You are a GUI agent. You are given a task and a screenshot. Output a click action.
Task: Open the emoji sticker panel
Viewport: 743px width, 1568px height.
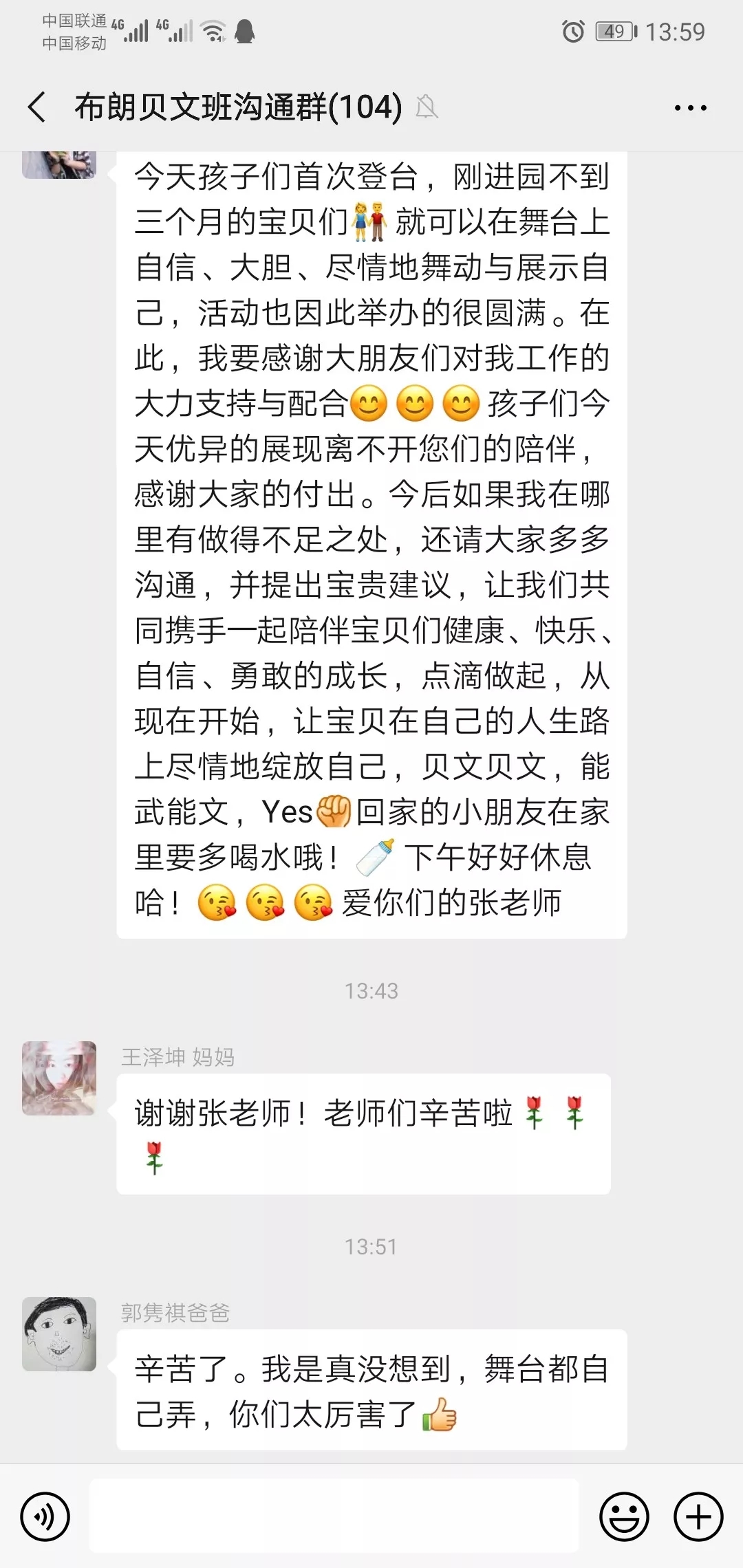point(624,1516)
